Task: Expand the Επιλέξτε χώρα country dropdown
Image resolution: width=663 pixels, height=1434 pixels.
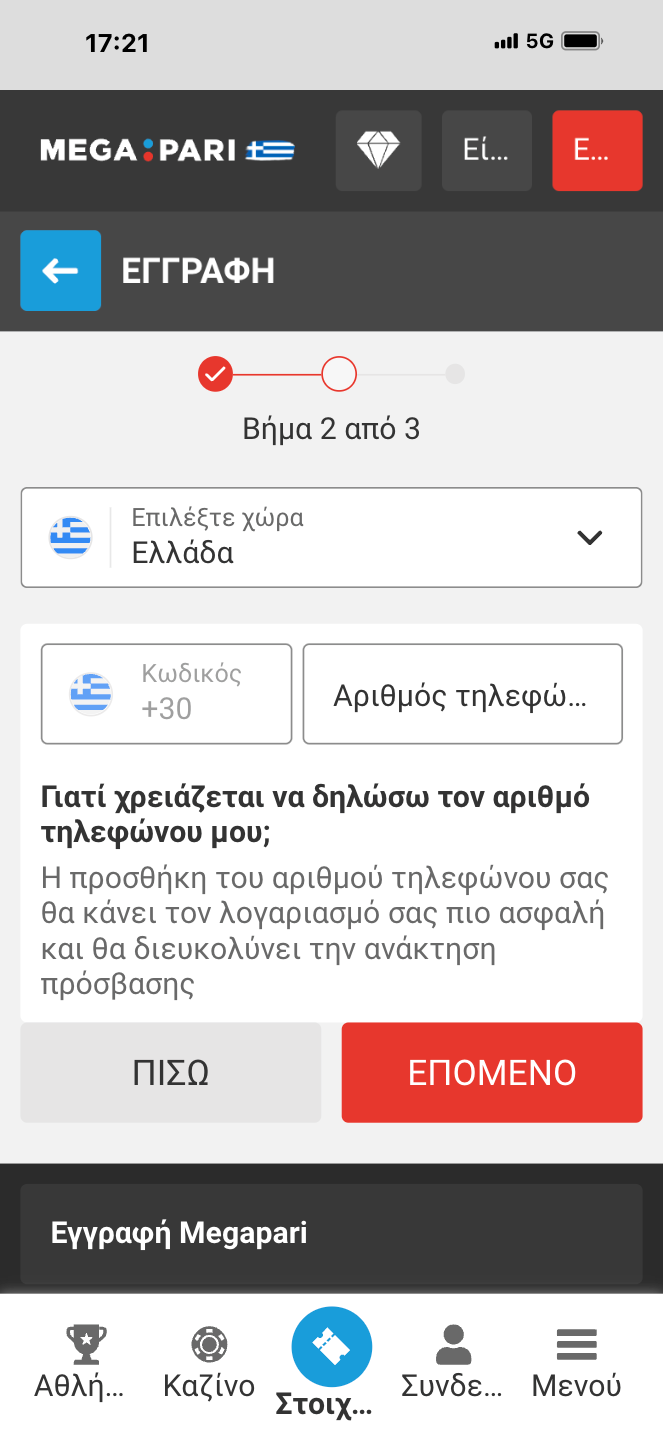Action: pyautogui.click(x=331, y=537)
